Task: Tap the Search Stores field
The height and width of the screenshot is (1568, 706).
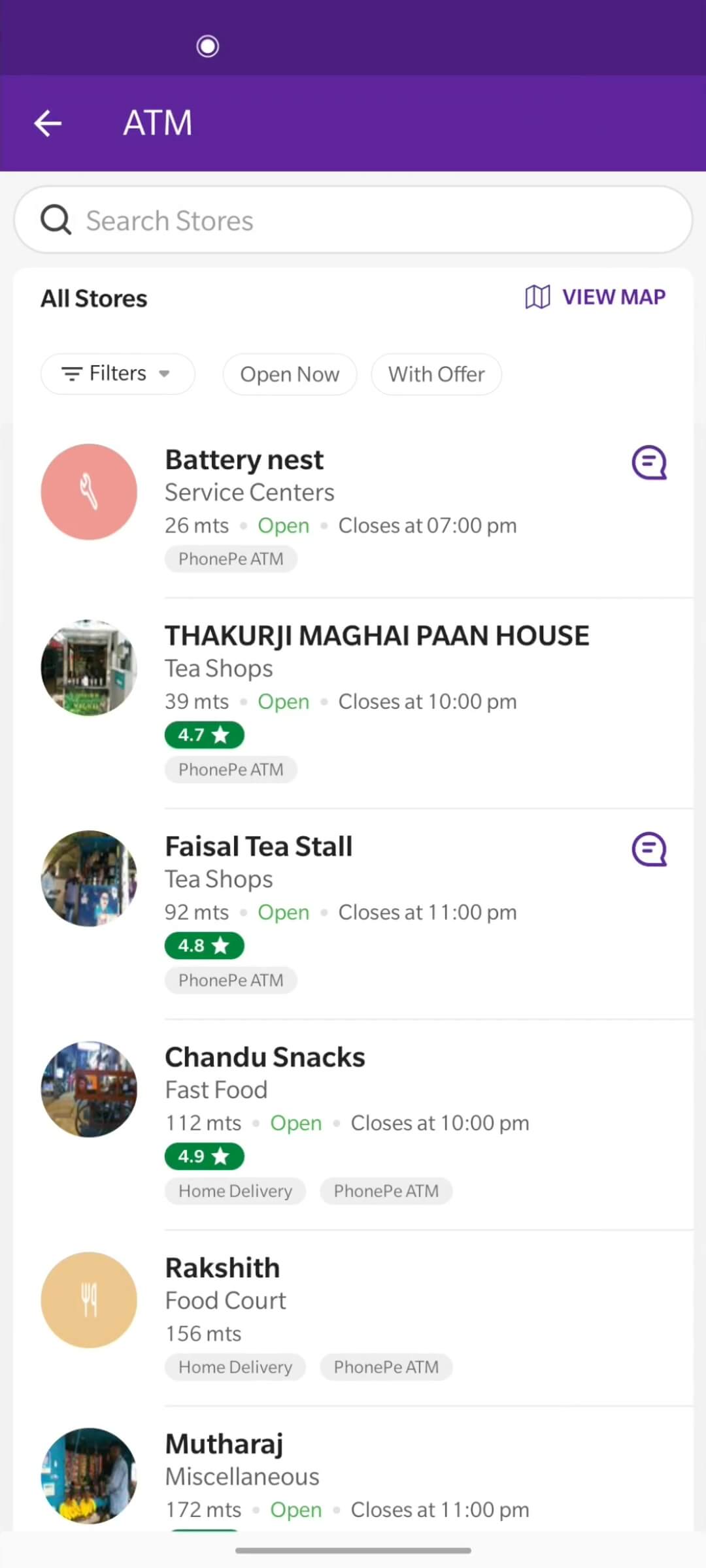Action: (353, 220)
